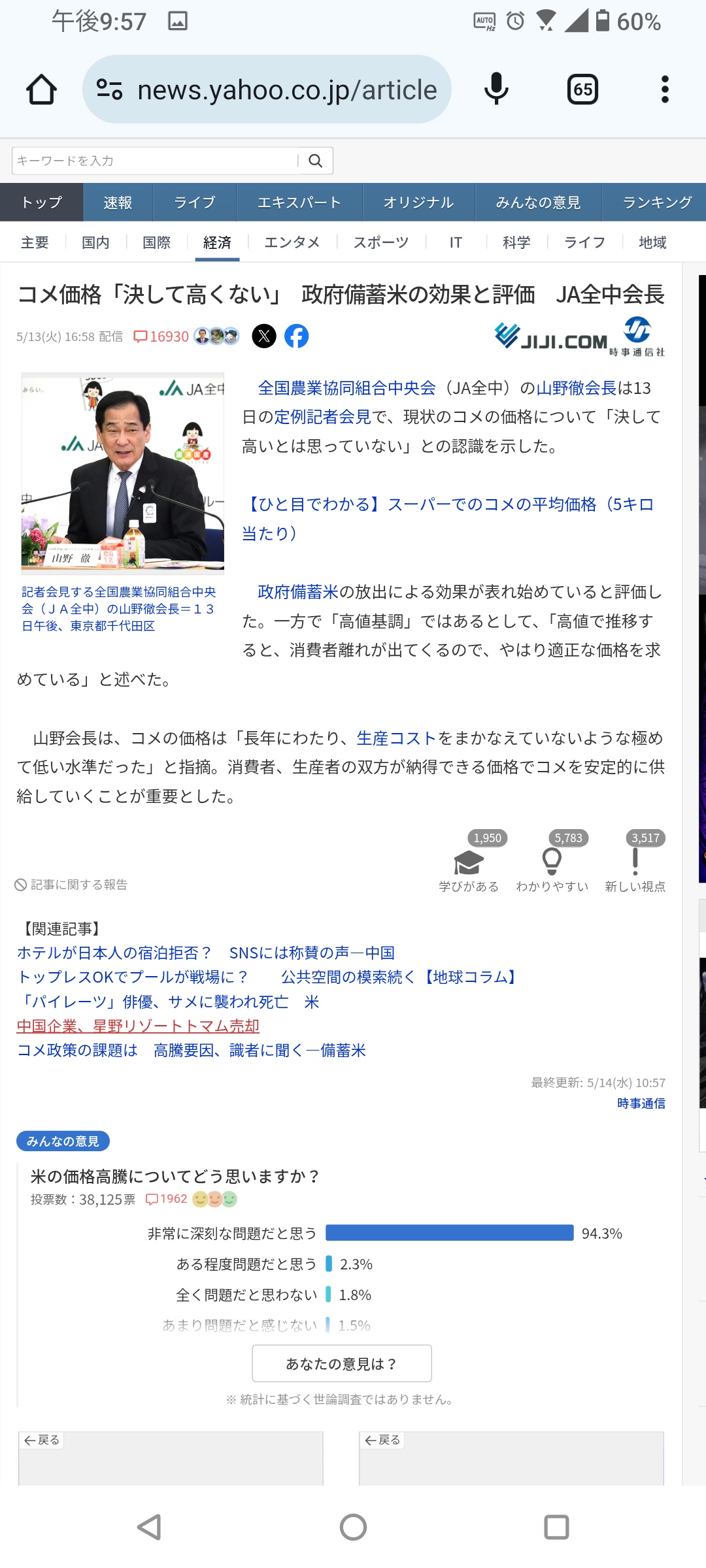The height and width of the screenshot is (1568, 706).
Task: Rate article as わかりやすい
Action: (552, 862)
